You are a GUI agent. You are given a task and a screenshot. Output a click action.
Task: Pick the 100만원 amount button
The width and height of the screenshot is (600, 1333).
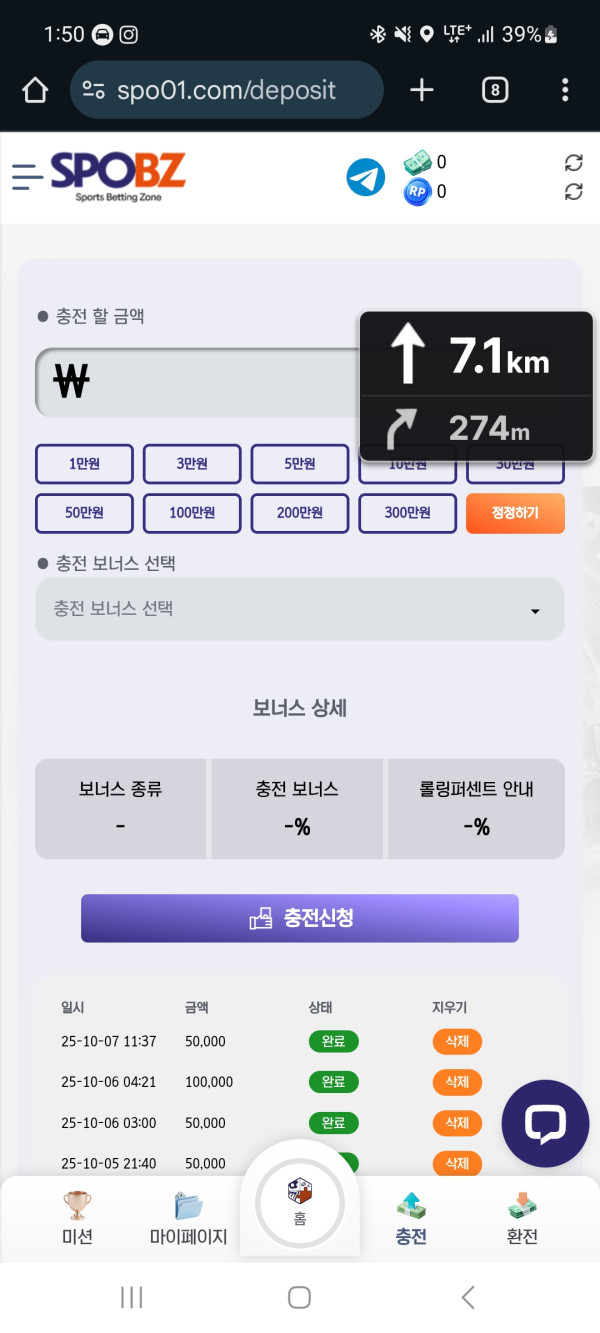(192, 513)
